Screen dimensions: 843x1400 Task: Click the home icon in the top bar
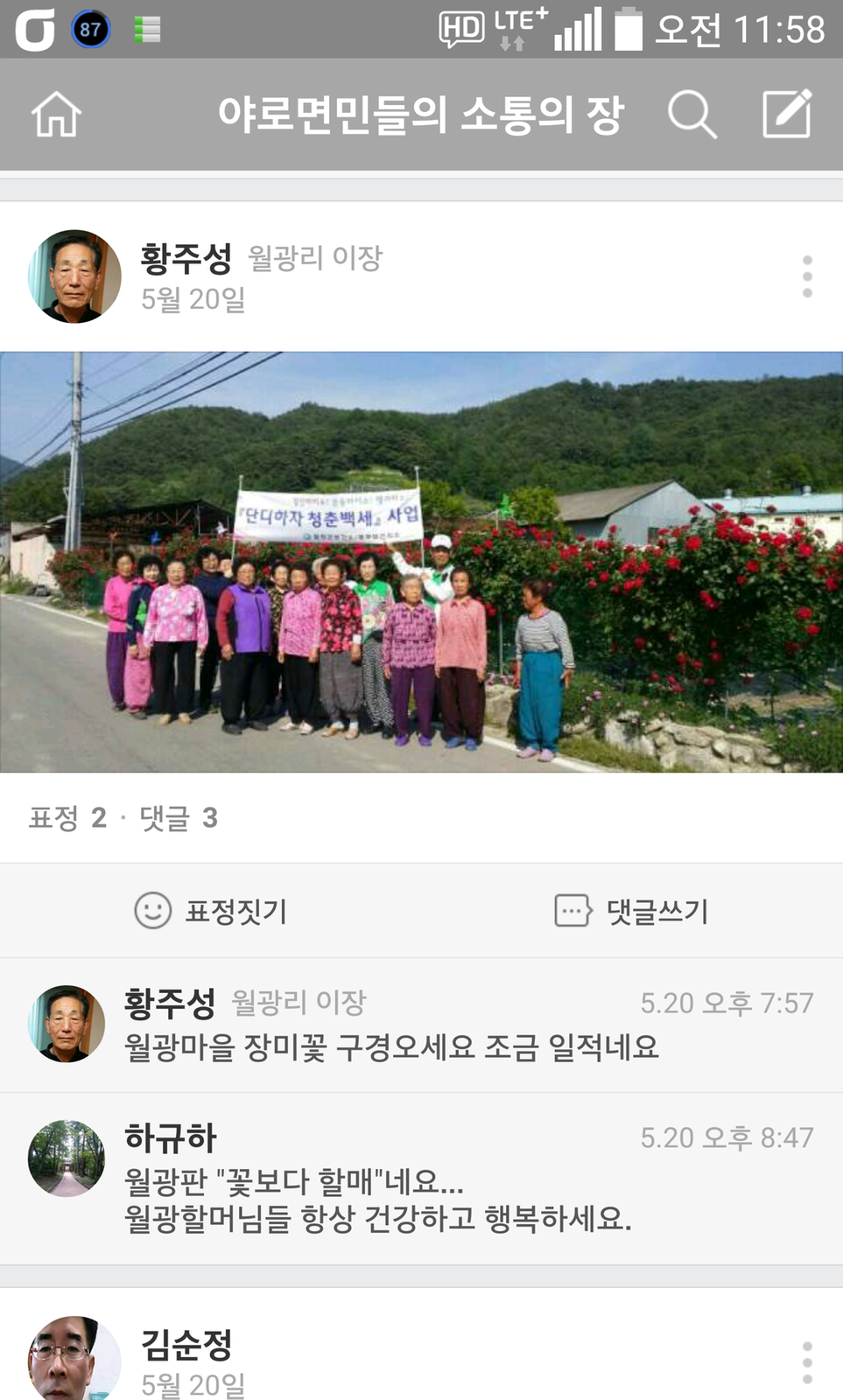(x=56, y=114)
